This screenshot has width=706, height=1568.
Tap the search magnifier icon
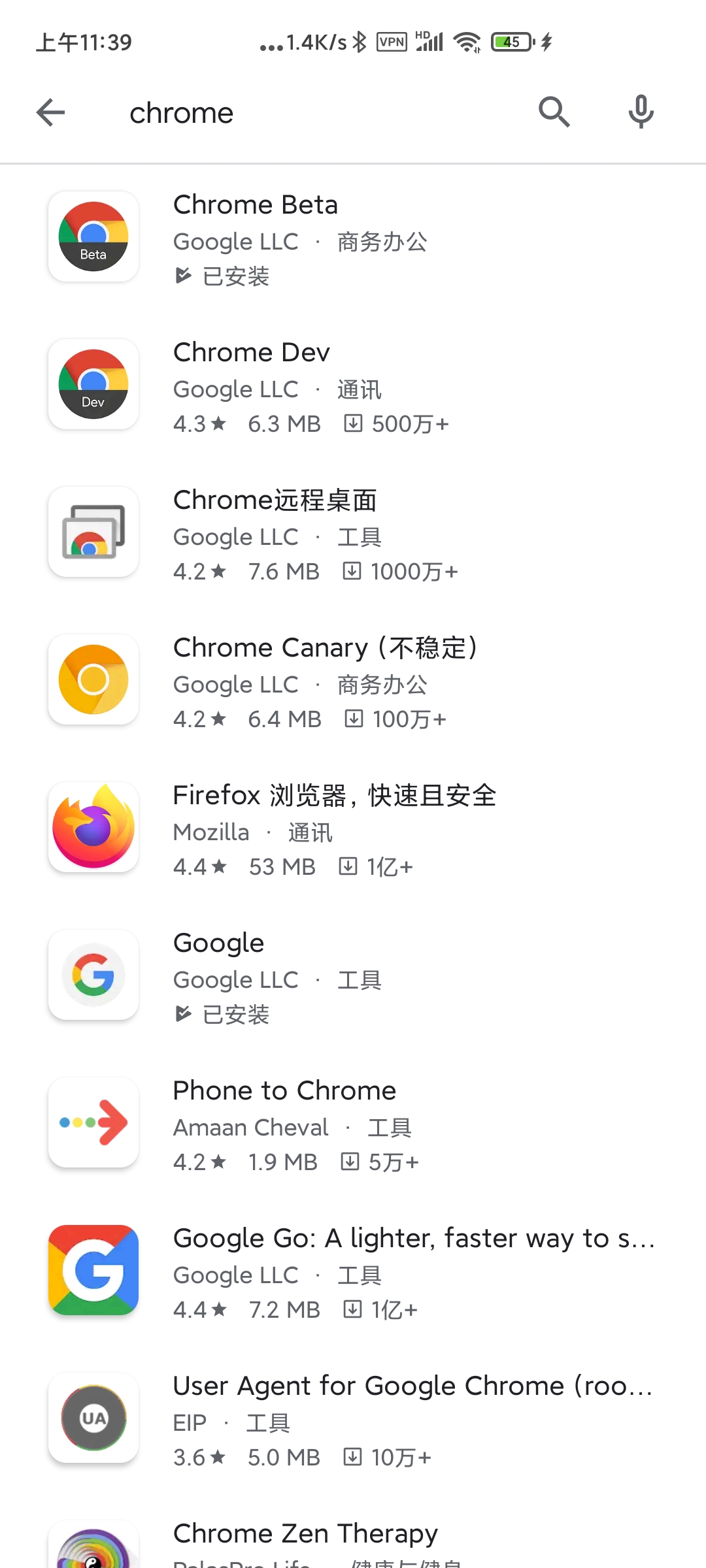click(554, 112)
